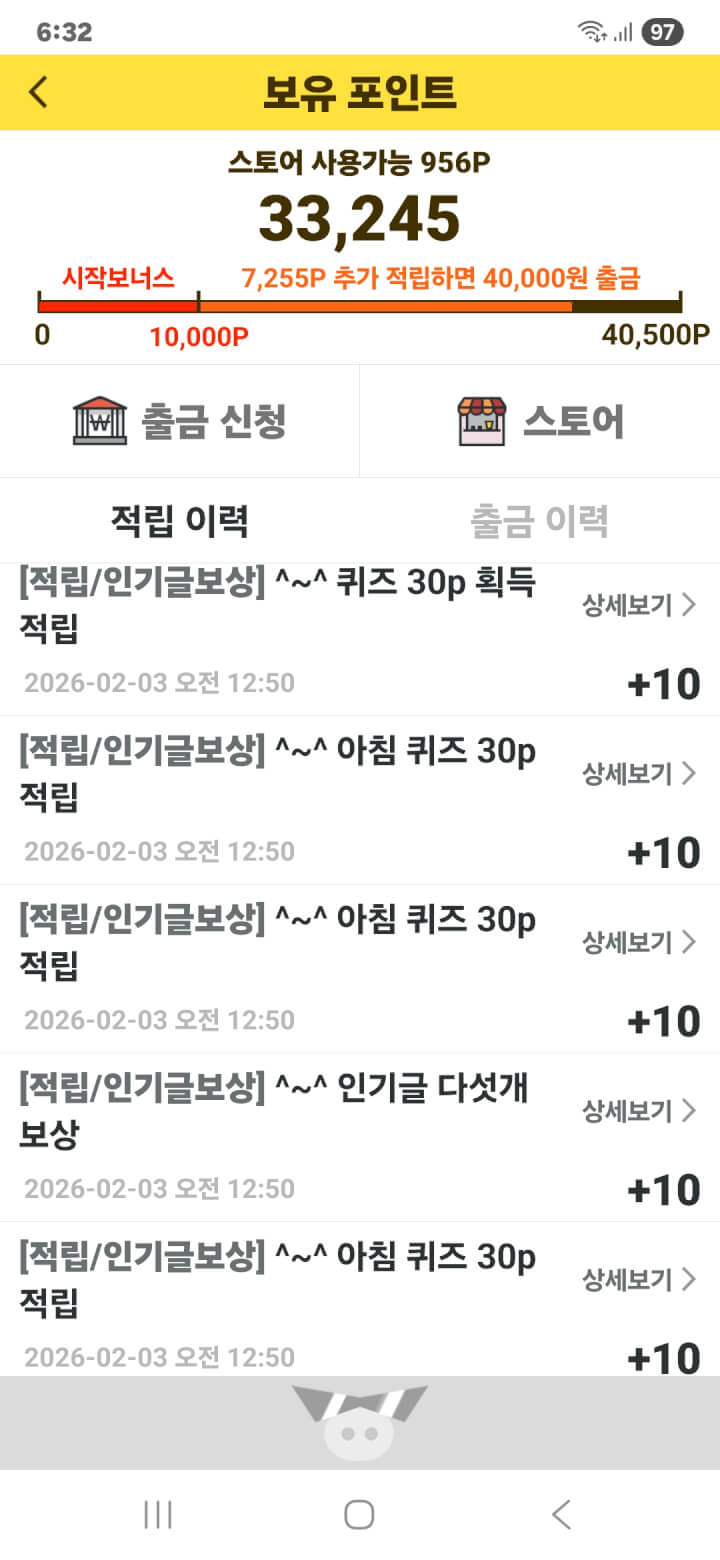The image size is (720, 1560).
Task: Open the 스토어 store
Action: tap(540, 421)
